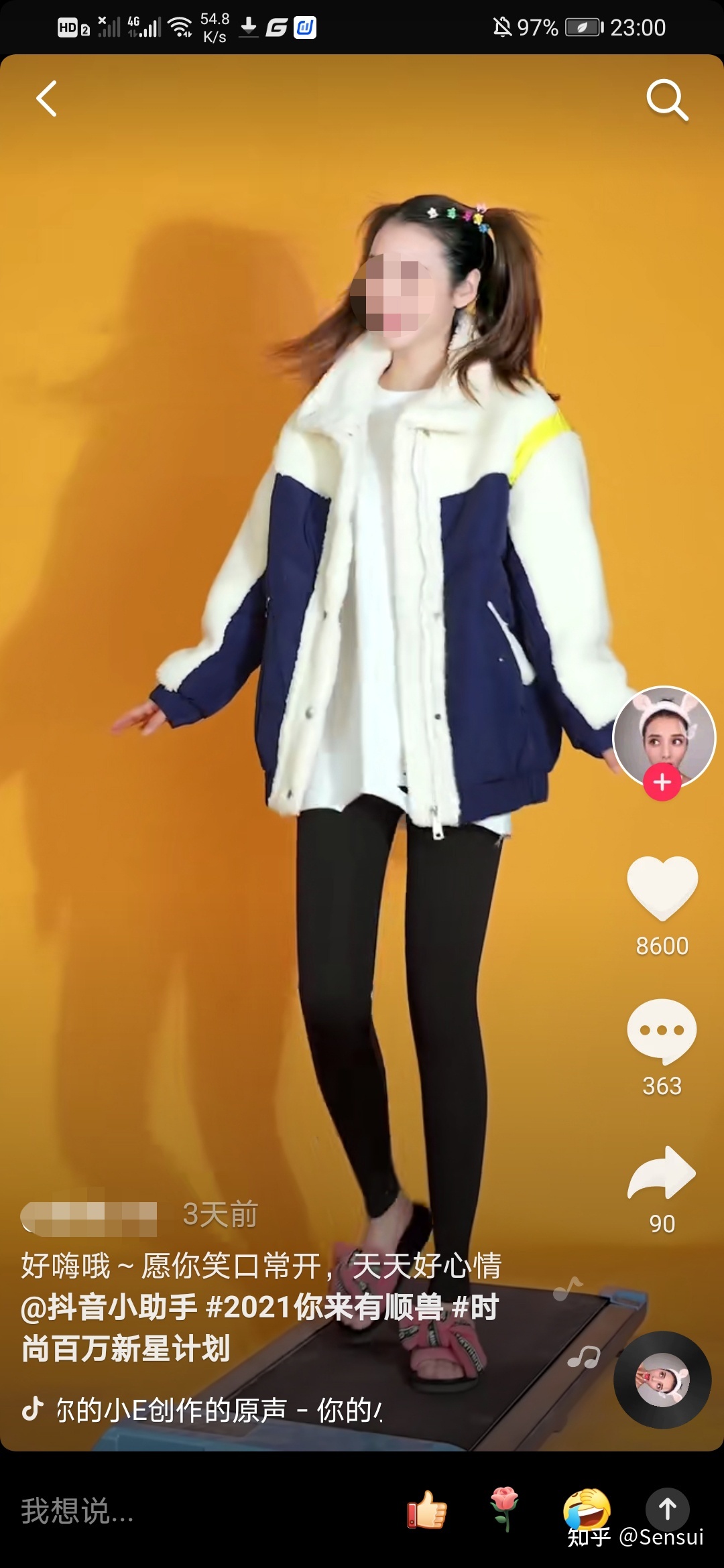Screen dimensions: 724x1568
Task: Open the creator's profile avatar
Action: pyautogui.click(x=664, y=736)
